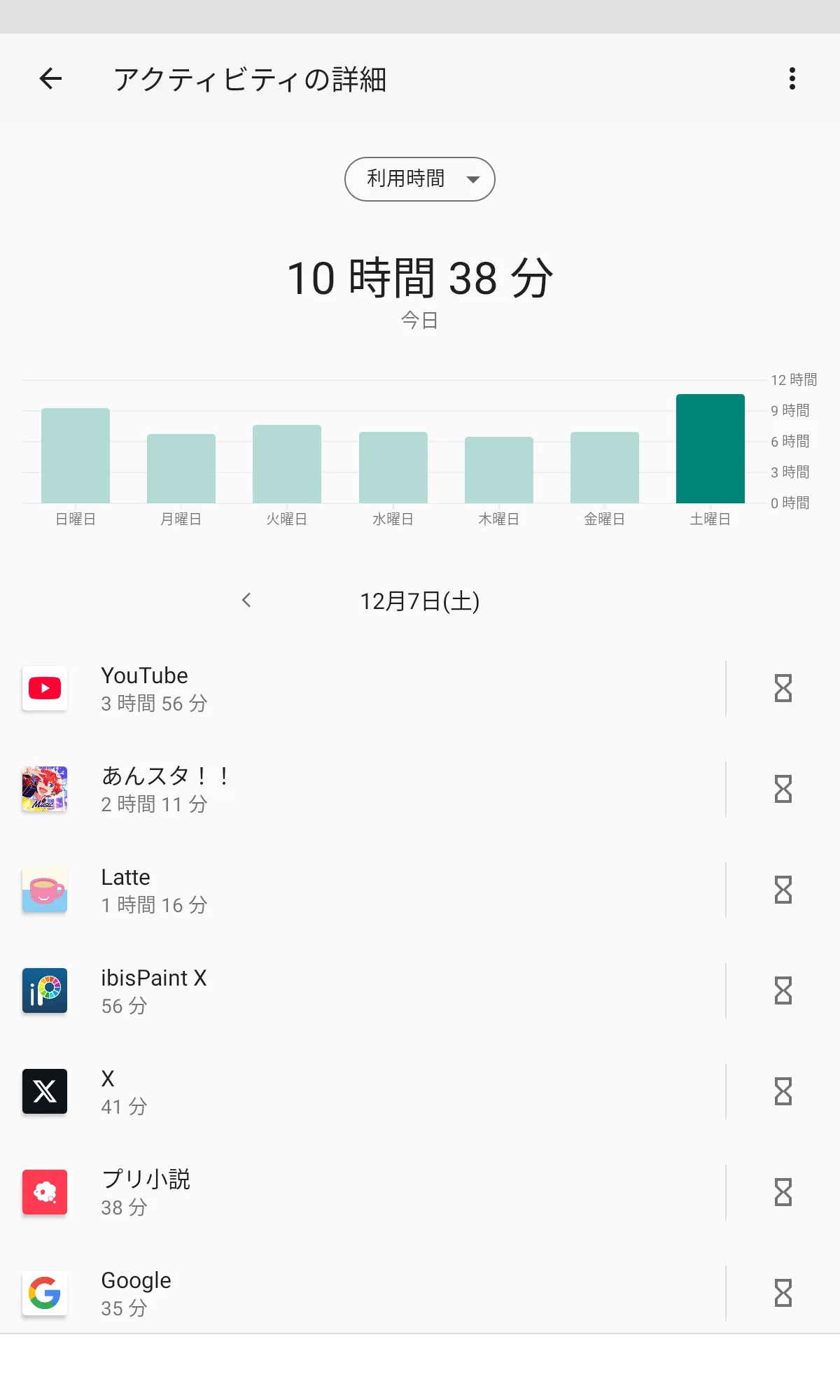Open the overflow menu
840x1400 pixels.
click(792, 78)
